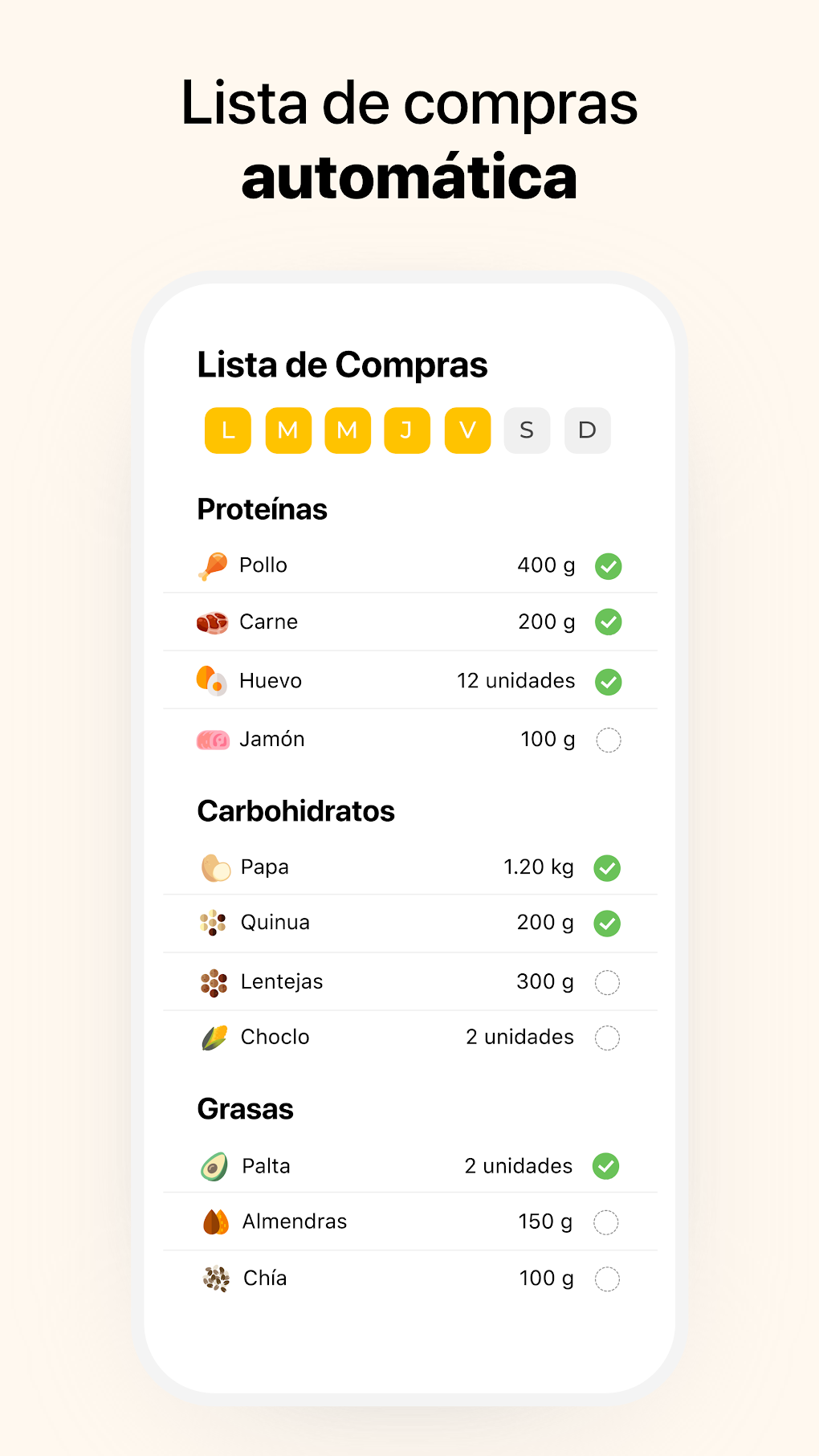Check the circle next to Choclo
Screen dimensions: 819x1456
[x=608, y=1037]
